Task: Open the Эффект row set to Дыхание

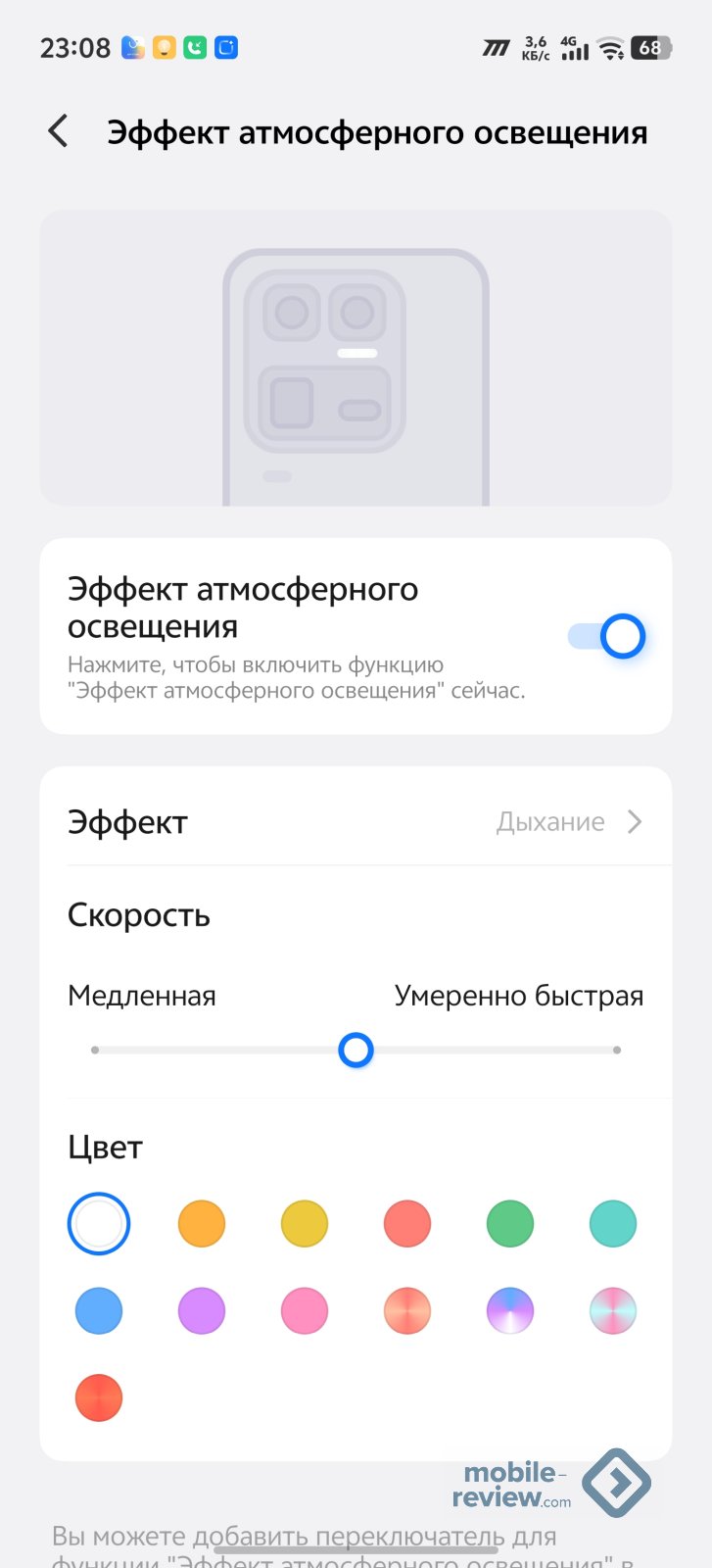Action: click(356, 821)
